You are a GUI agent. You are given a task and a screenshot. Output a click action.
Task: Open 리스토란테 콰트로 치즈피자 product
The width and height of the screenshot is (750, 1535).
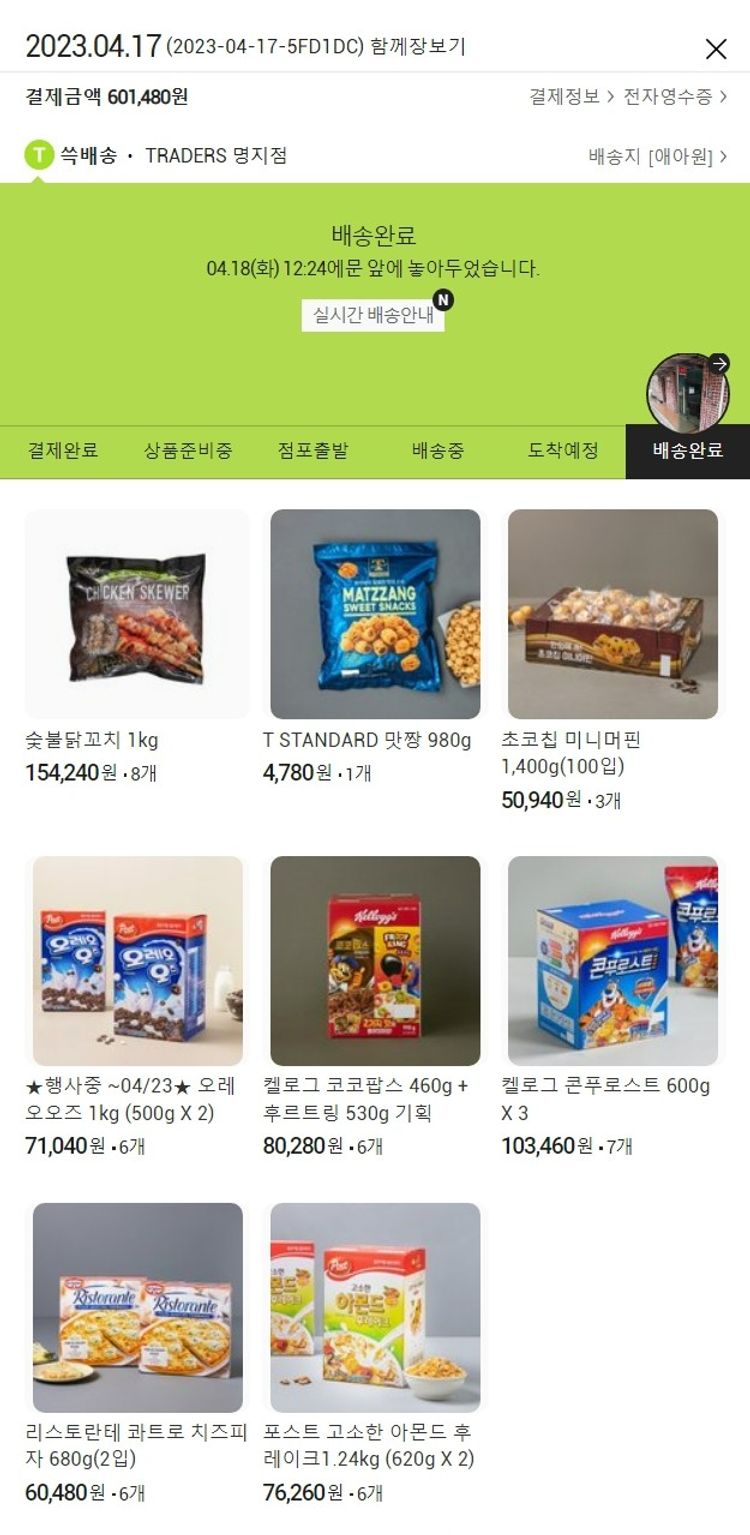pyautogui.click(x=137, y=1307)
